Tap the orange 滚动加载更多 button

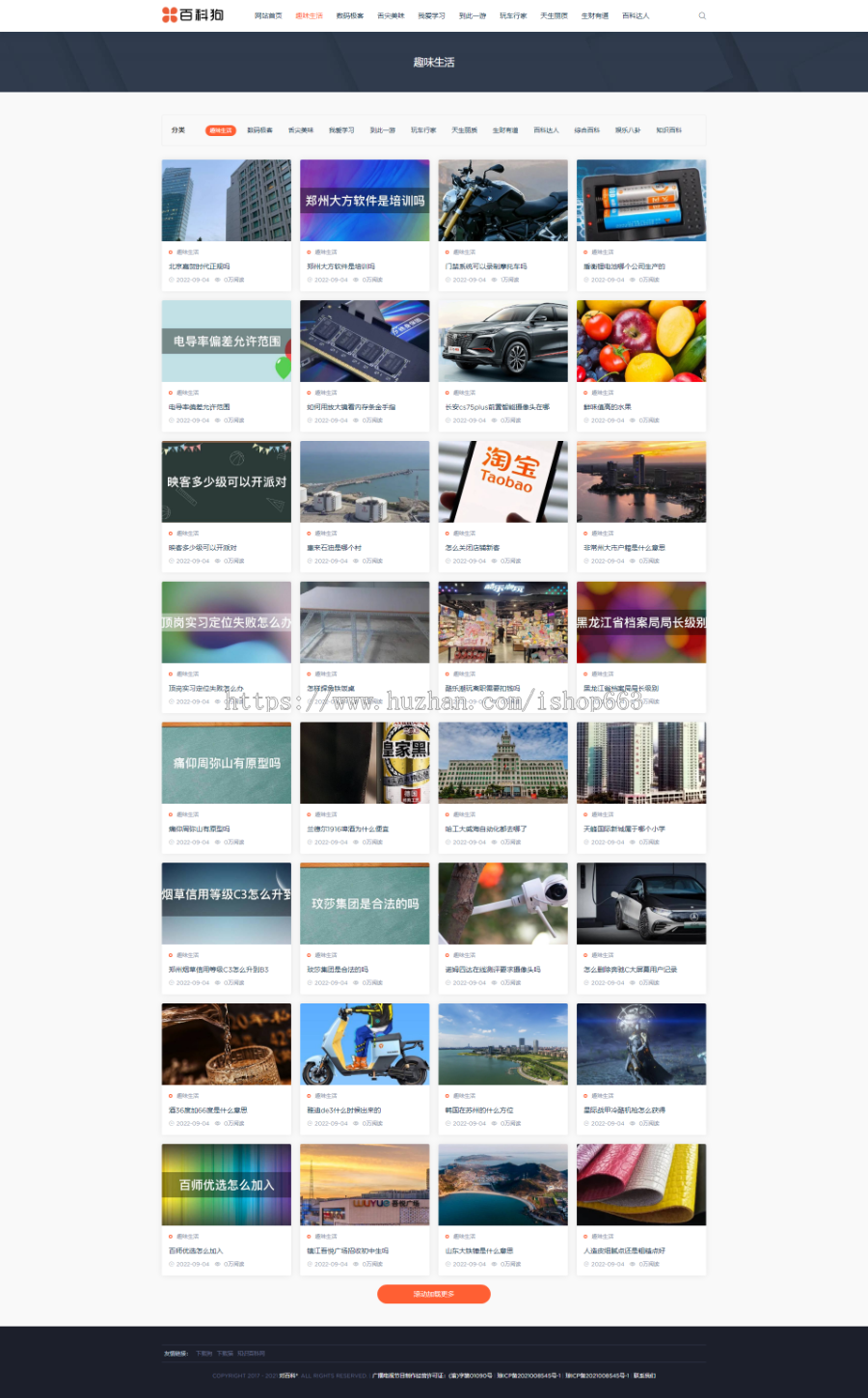click(434, 1294)
